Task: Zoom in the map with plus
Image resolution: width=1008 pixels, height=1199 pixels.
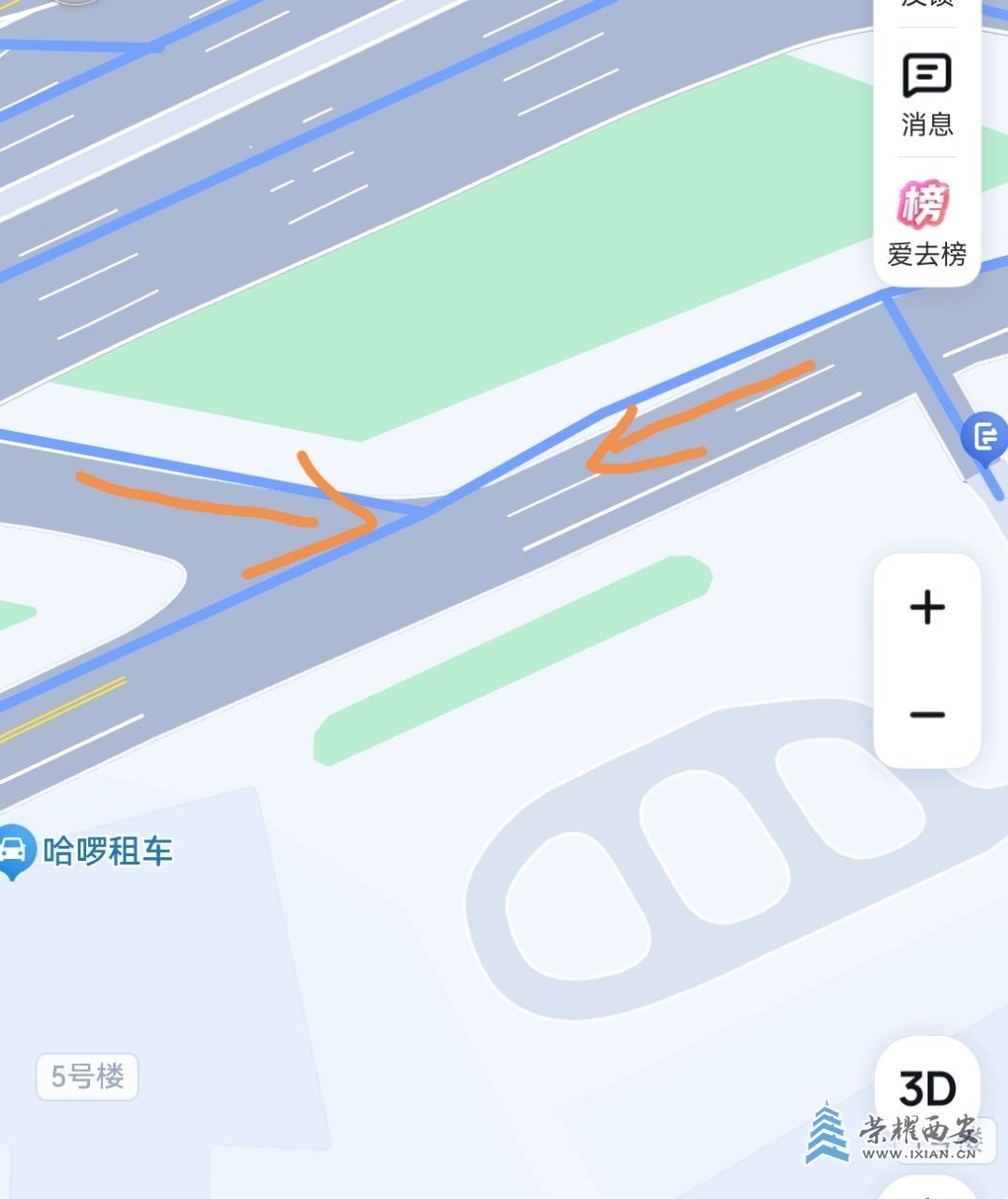Action: (927, 608)
